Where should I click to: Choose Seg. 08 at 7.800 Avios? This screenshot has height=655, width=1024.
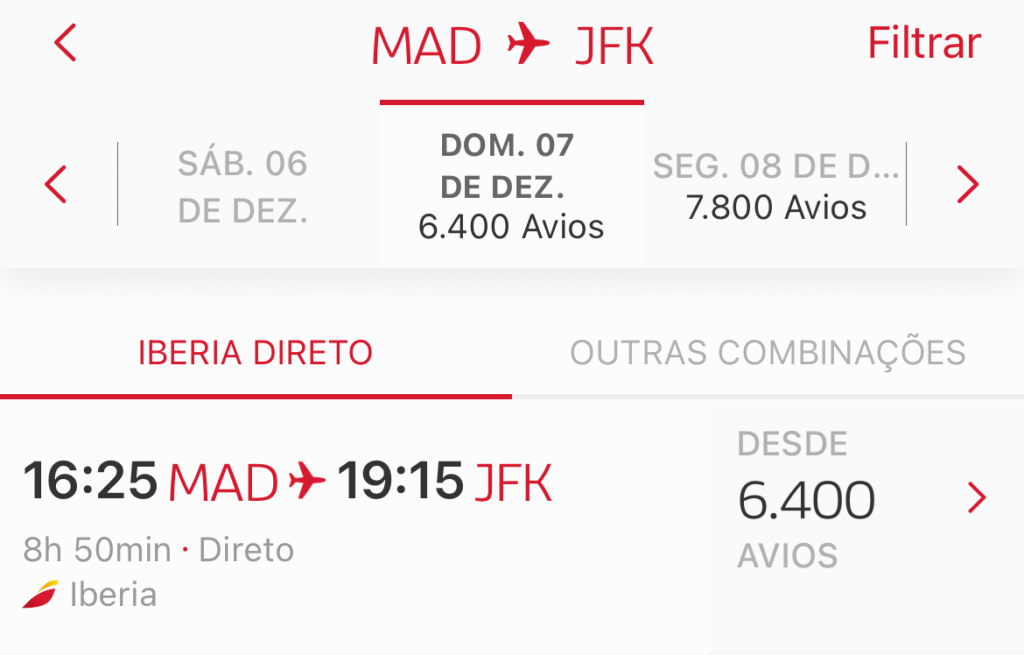click(775, 186)
